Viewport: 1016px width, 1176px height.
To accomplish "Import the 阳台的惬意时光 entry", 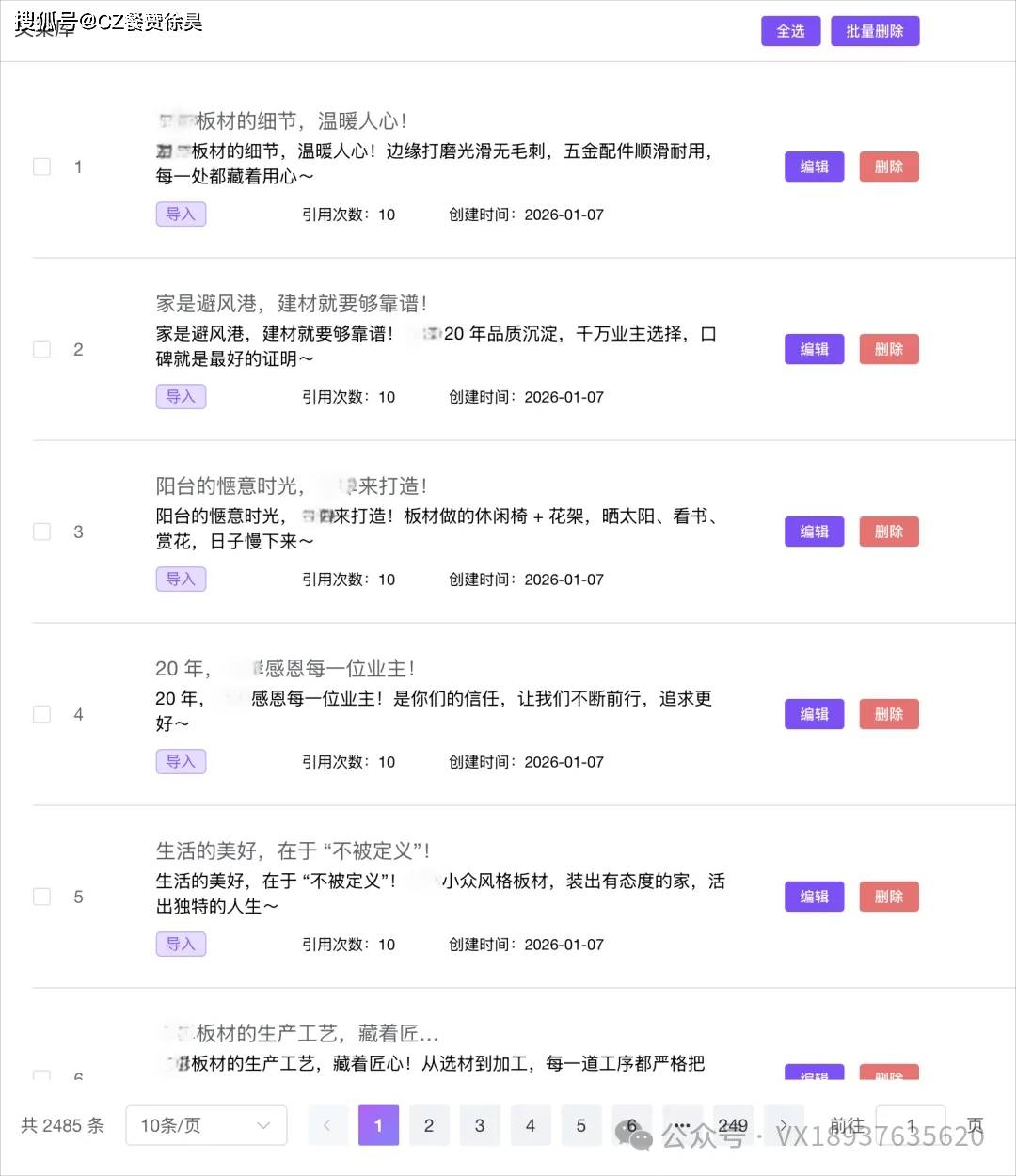I will coord(181,580).
